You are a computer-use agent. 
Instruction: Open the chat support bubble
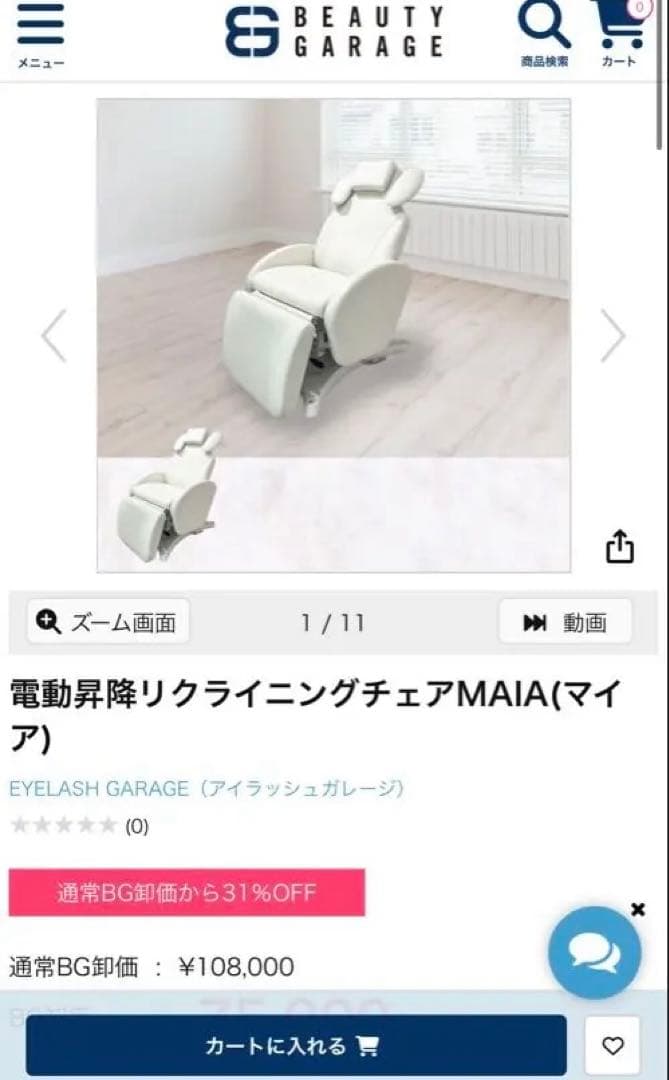595,951
